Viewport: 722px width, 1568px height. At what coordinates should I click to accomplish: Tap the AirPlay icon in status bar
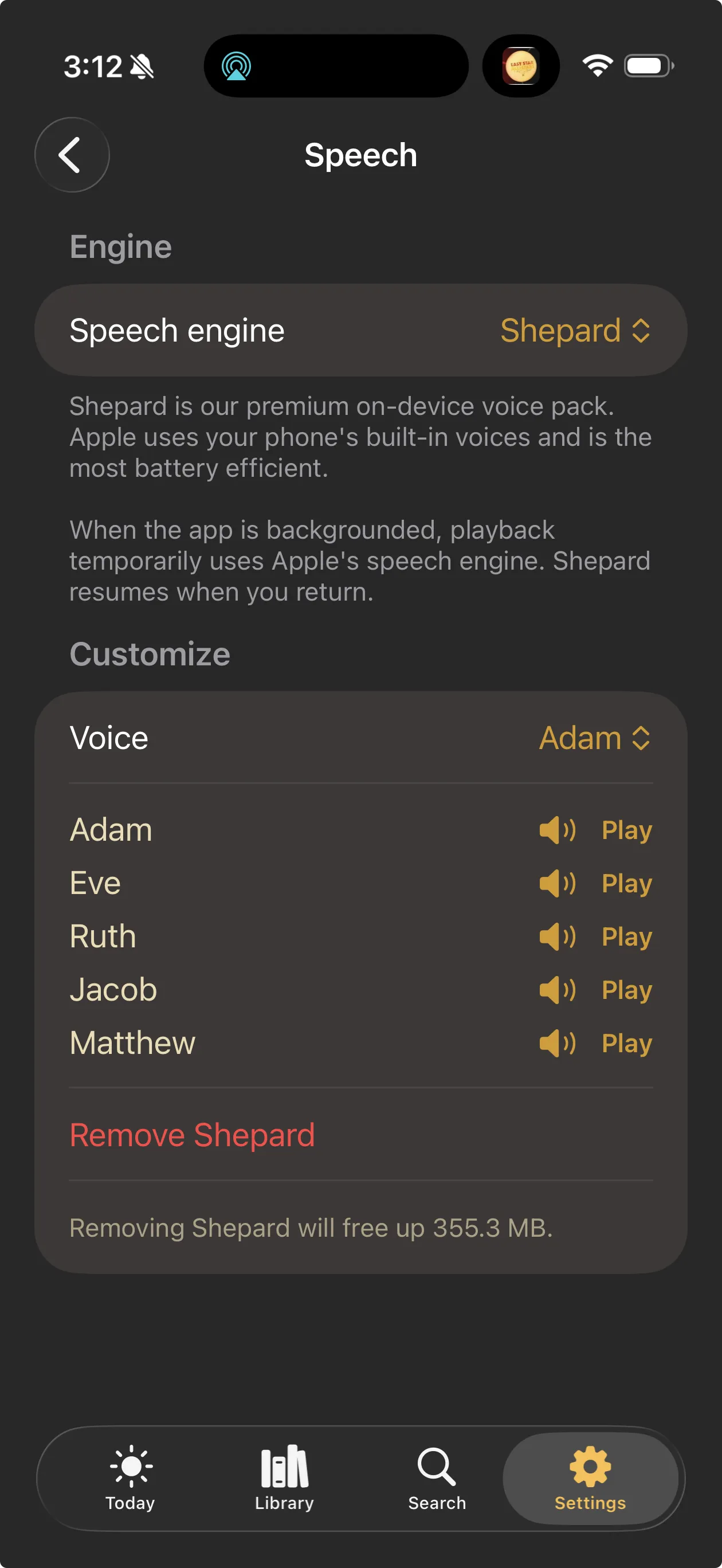236,67
